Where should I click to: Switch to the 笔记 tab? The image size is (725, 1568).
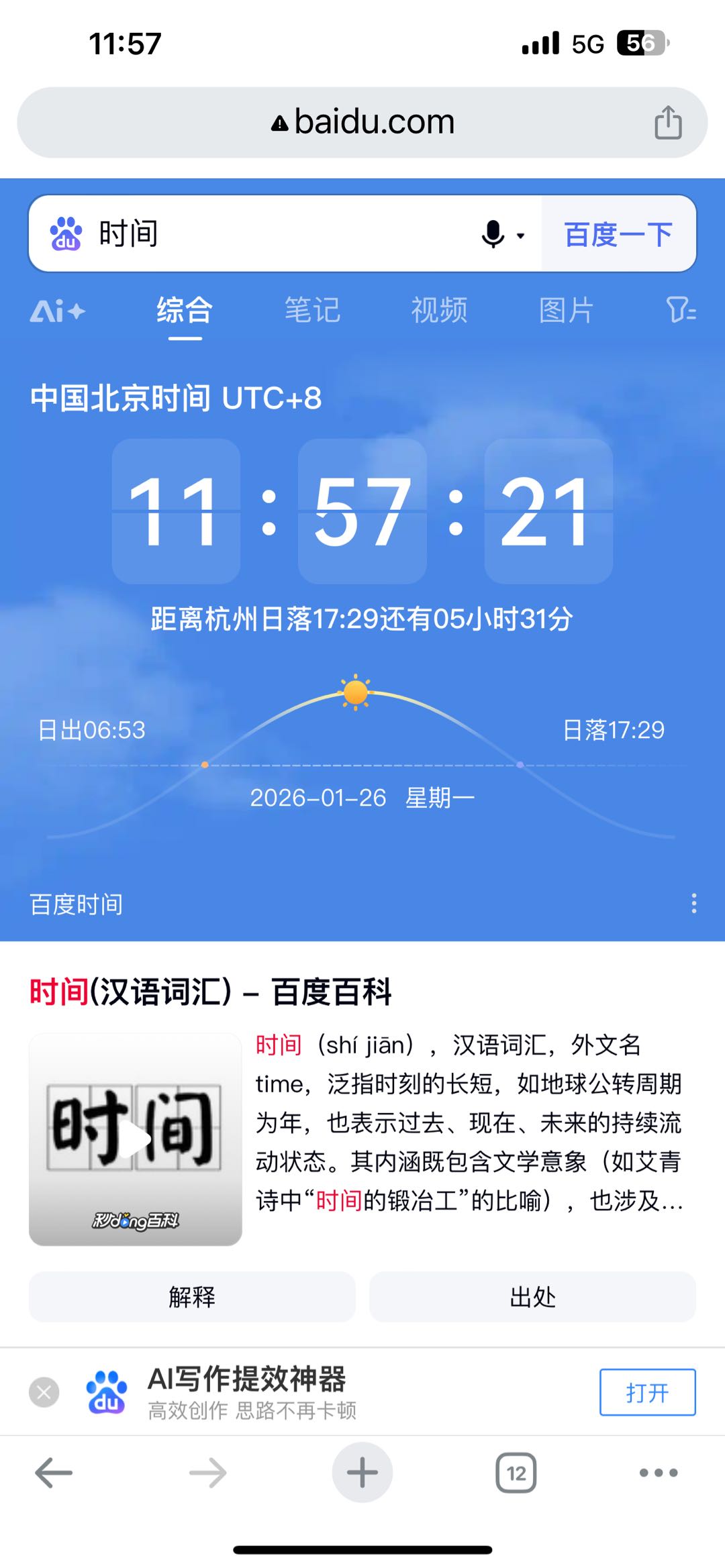(312, 311)
